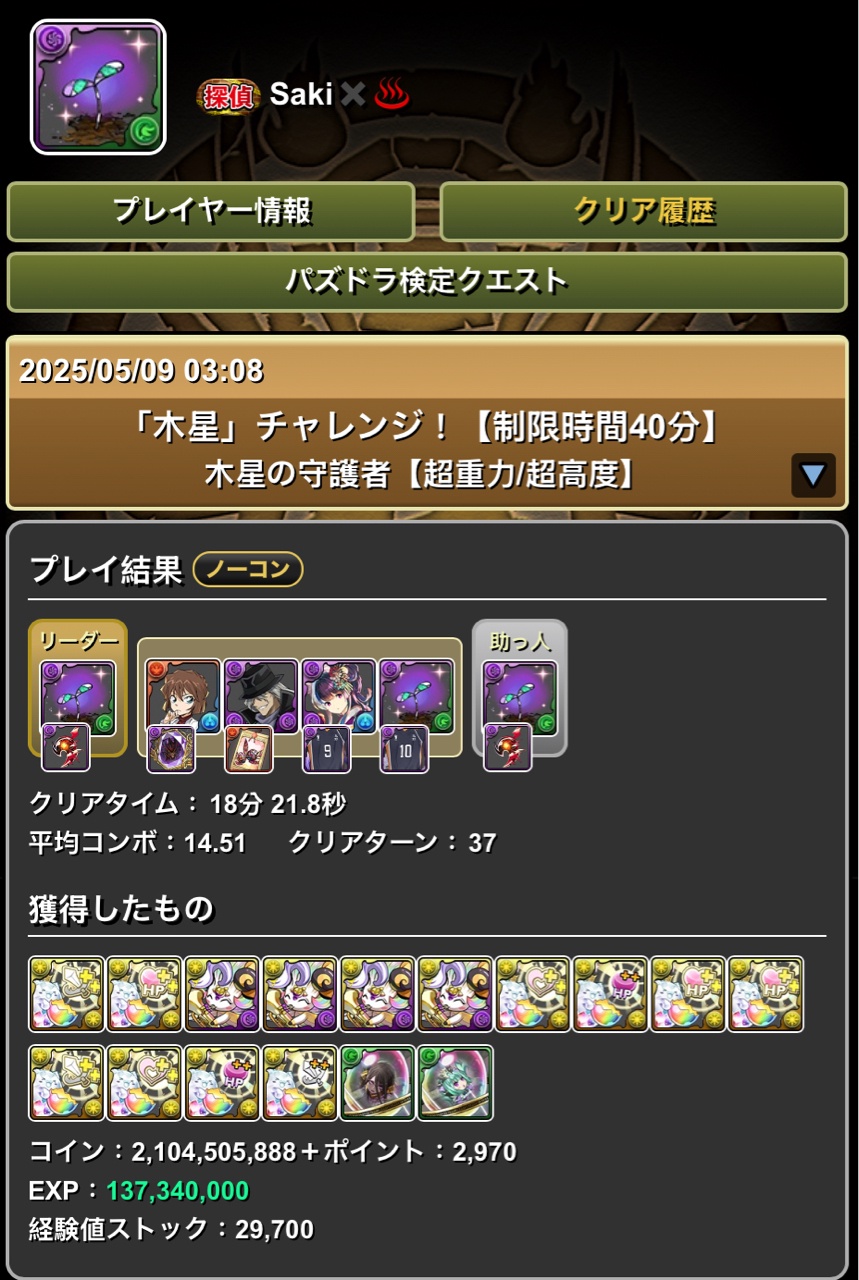Tap the leader monster icon

[77, 697]
